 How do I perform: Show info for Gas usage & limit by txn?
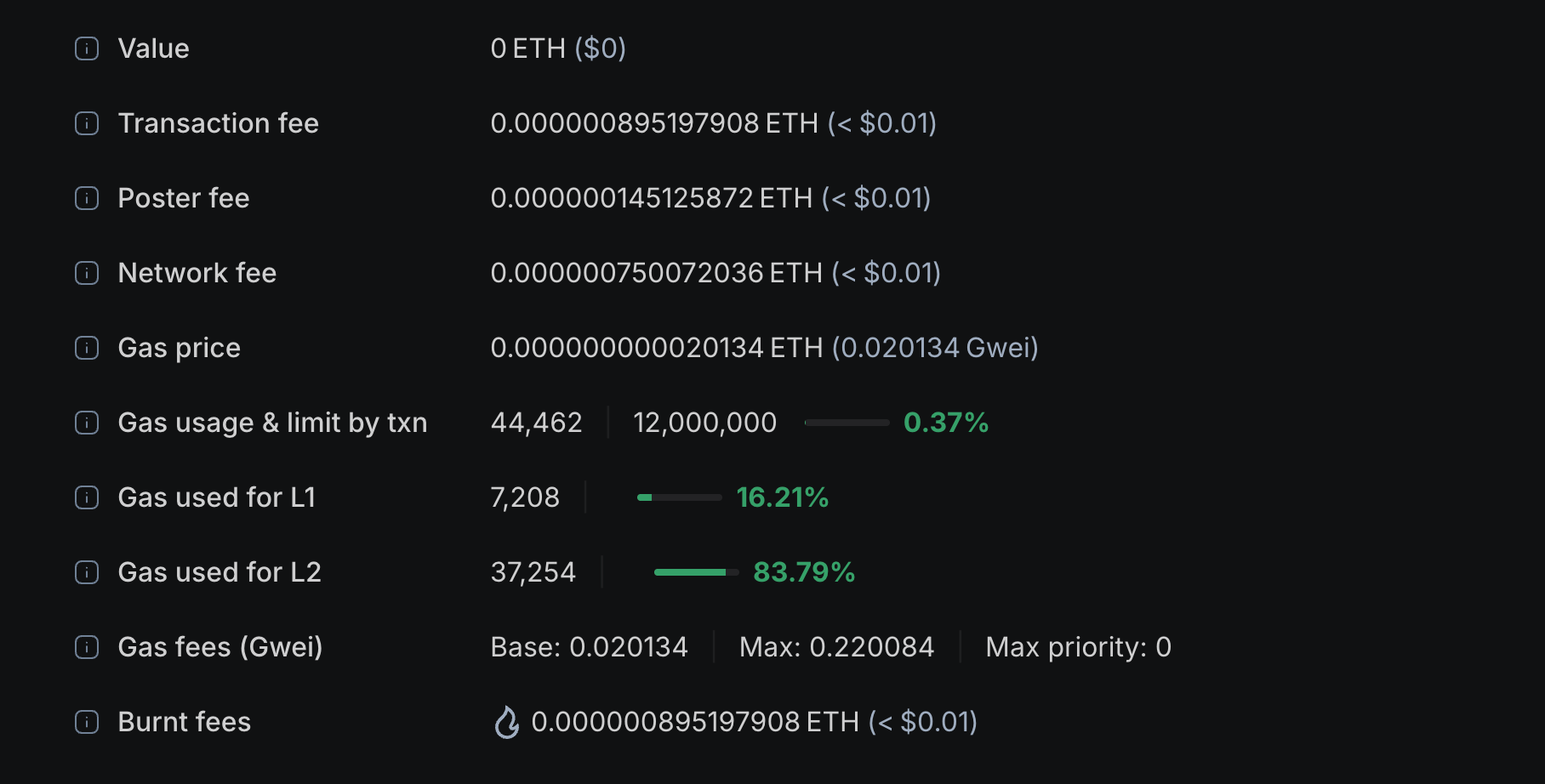coord(87,423)
